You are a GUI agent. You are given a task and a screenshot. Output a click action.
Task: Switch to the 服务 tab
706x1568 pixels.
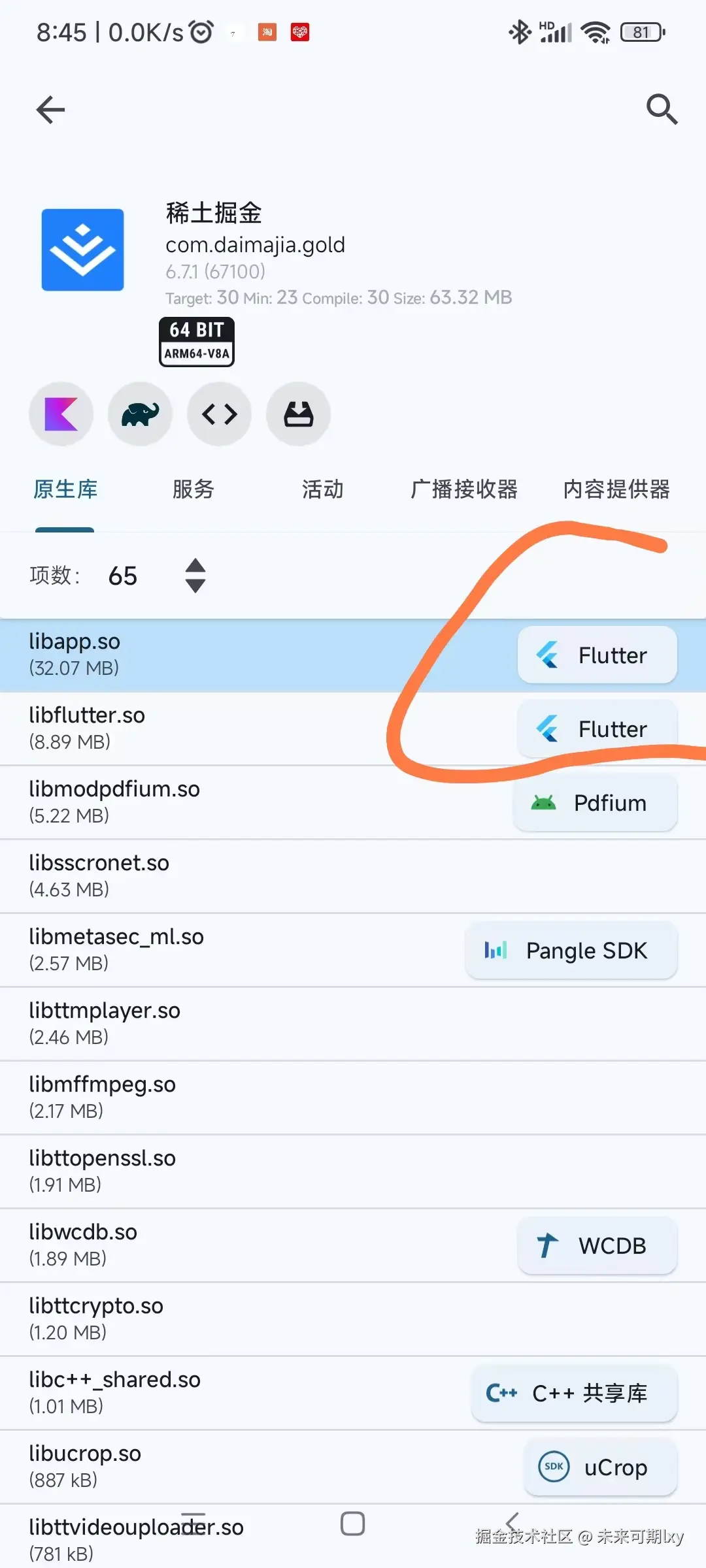193,489
